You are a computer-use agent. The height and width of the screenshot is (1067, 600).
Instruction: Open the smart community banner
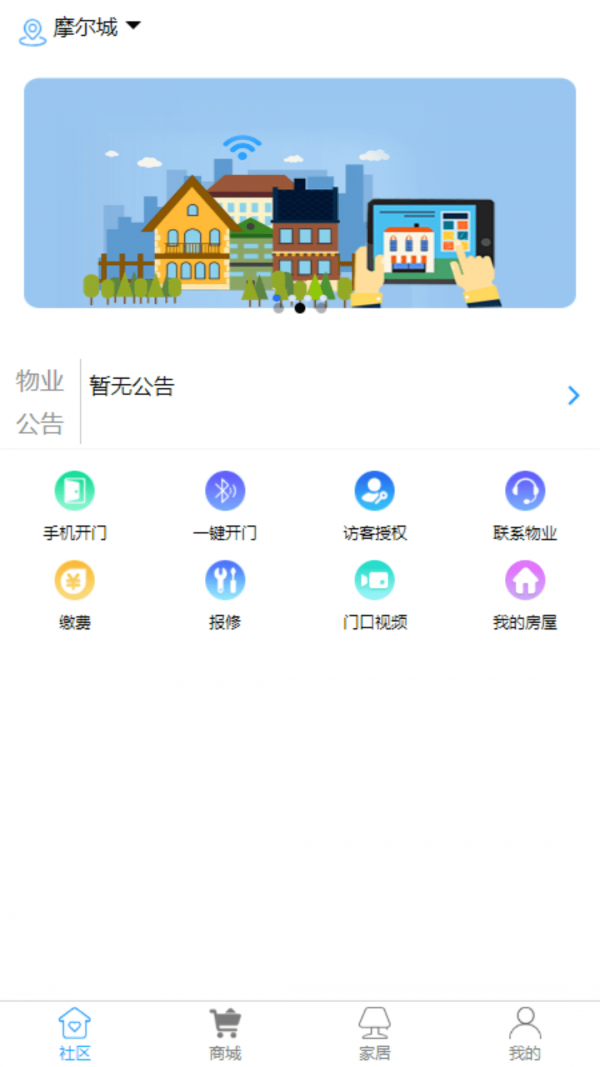(x=300, y=193)
